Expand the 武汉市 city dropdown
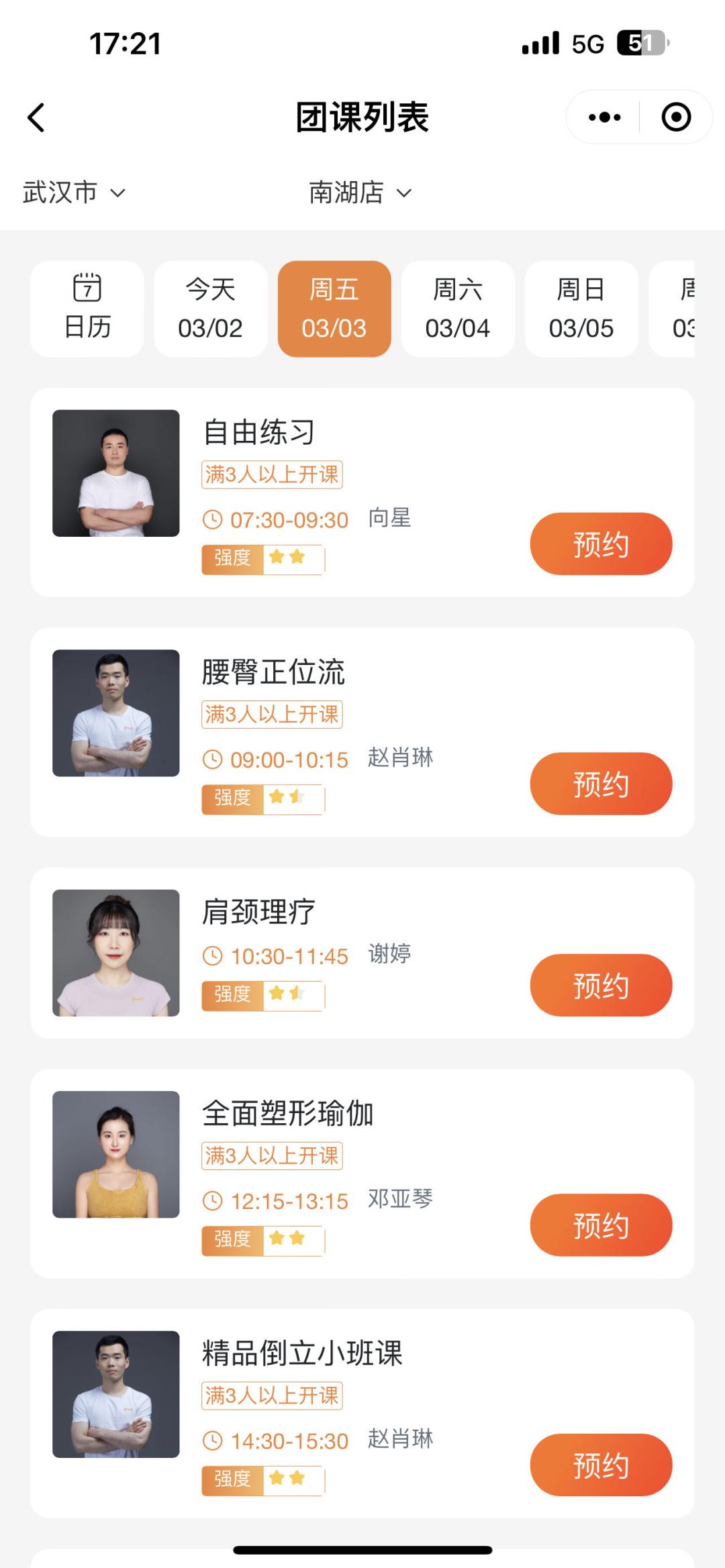Screen dimensions: 725x1568 click(x=74, y=193)
